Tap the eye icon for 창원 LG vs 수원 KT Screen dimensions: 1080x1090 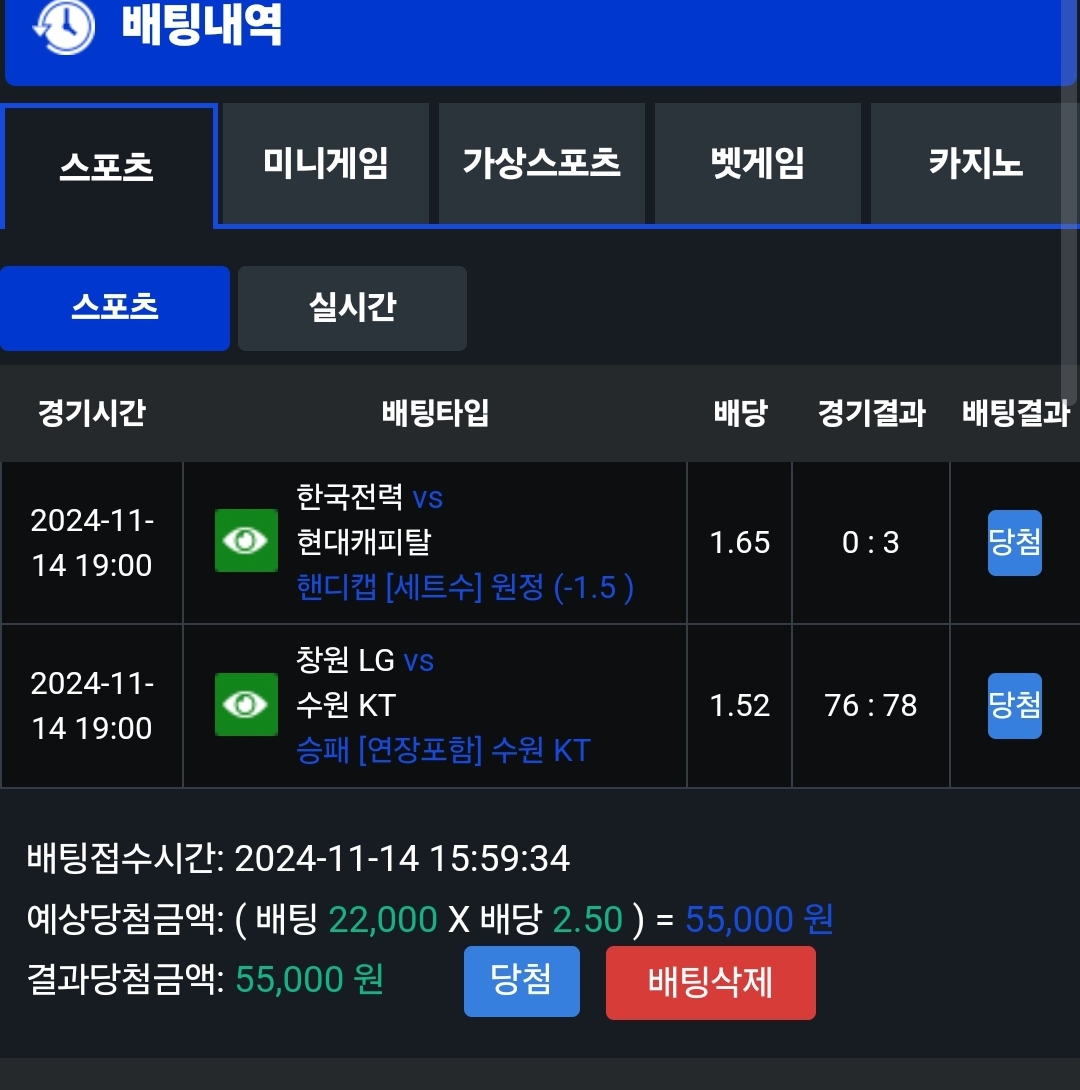coord(246,705)
